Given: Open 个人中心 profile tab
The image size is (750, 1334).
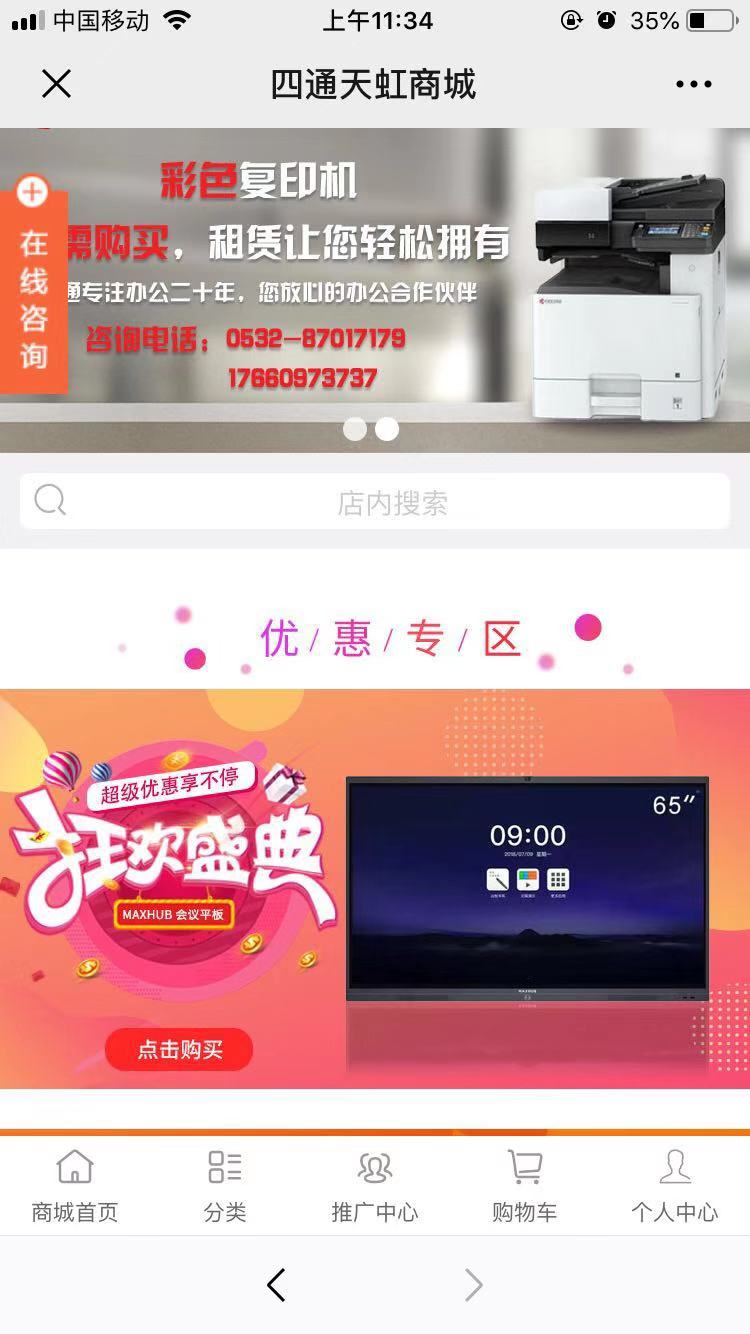Looking at the screenshot, I should pos(675,1187).
